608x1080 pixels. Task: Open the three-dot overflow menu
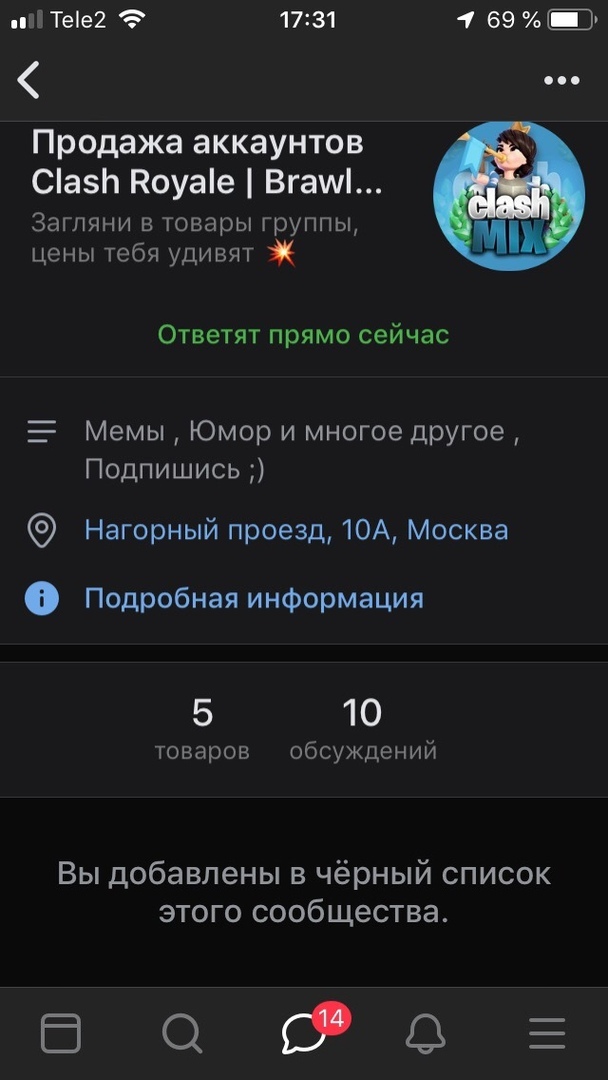tap(561, 80)
